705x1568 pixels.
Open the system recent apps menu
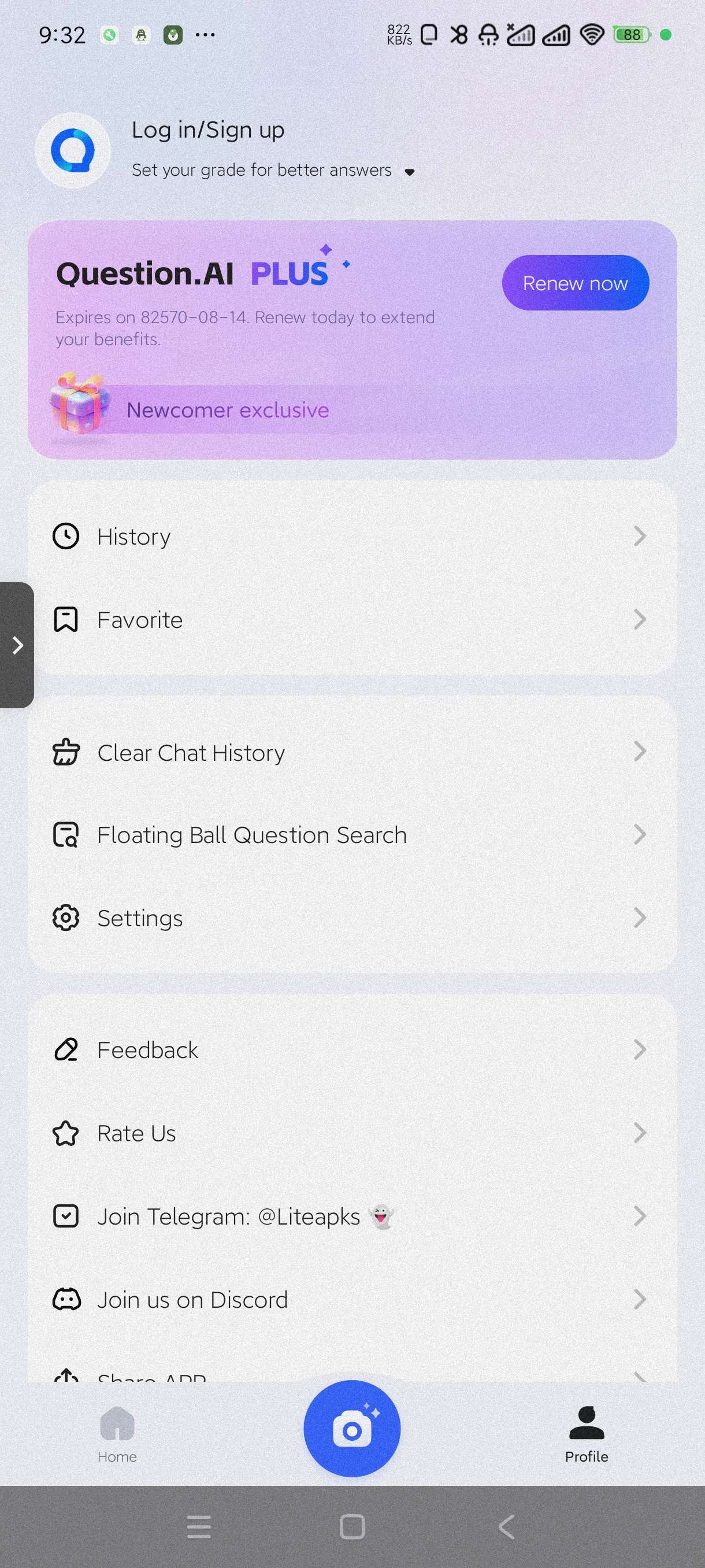(x=198, y=1526)
